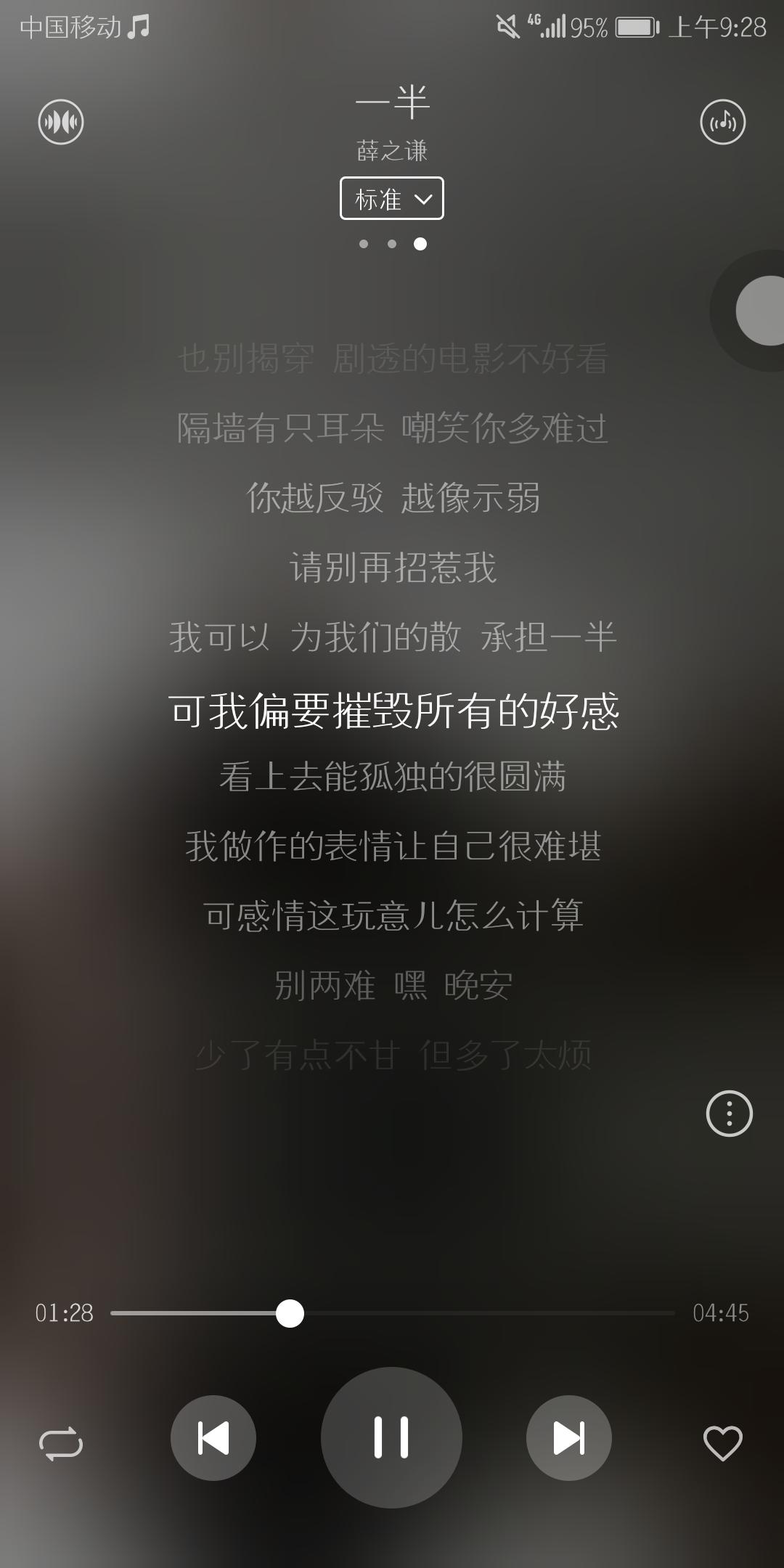This screenshot has width=784, height=1568.
Task: Skip to the next song
Action: coord(568,1438)
